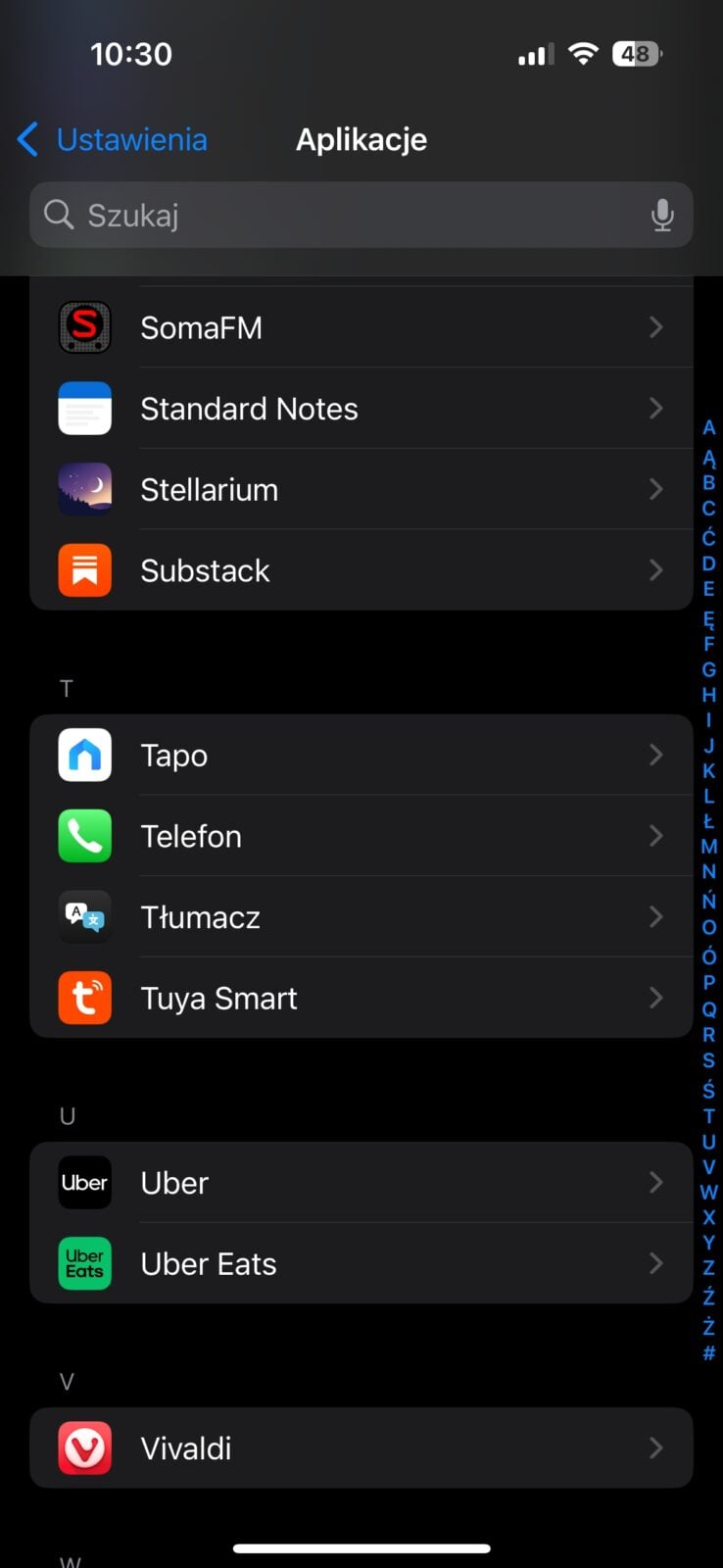Screen dimensions: 723x1568
Task: Open Vivaldi browser settings
Action: click(x=361, y=1448)
